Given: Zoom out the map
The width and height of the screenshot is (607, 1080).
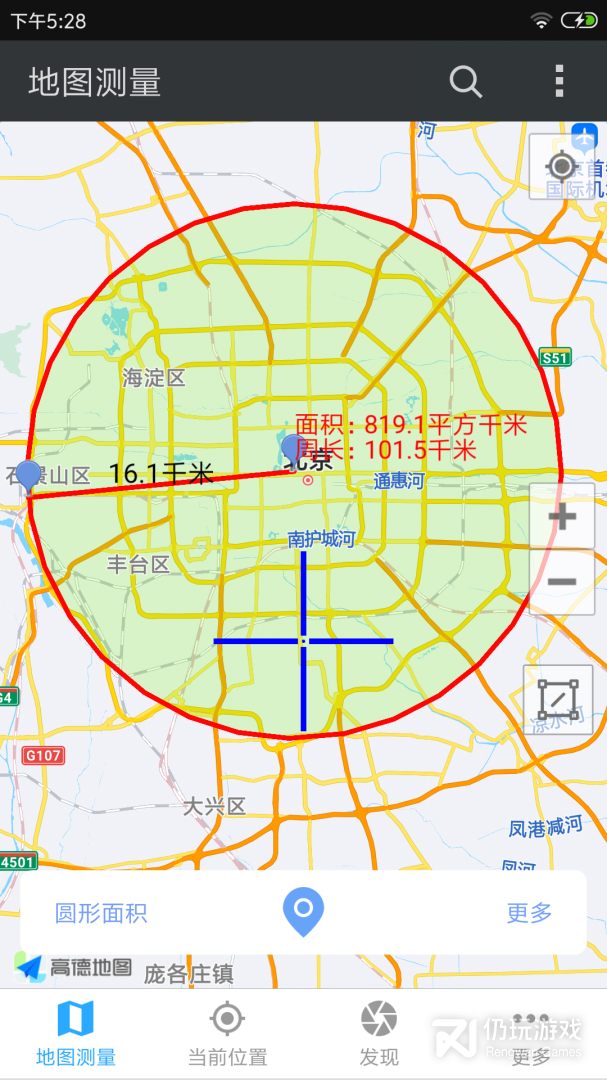Looking at the screenshot, I should coord(562,582).
